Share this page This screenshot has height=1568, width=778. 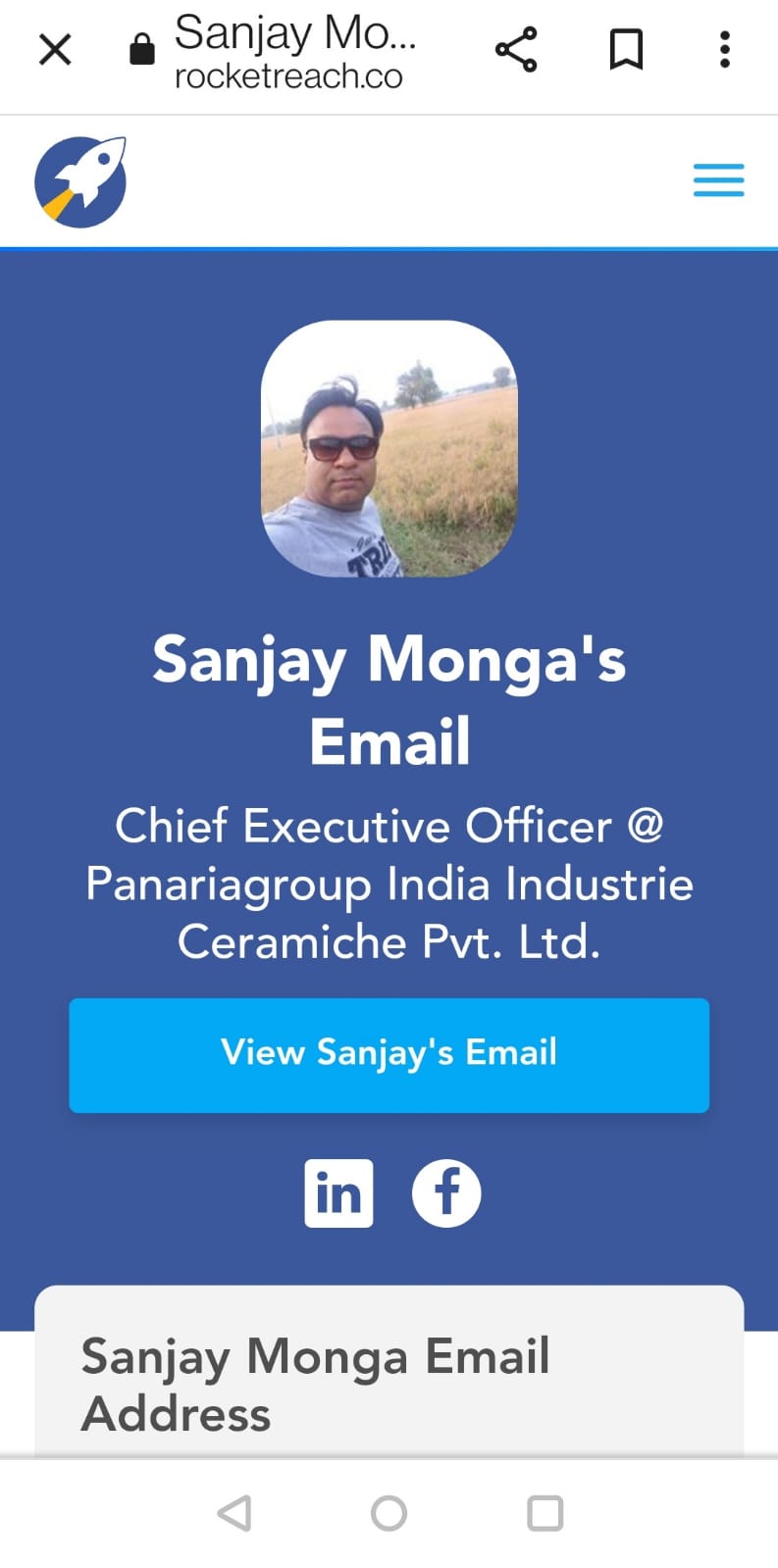[x=516, y=49]
